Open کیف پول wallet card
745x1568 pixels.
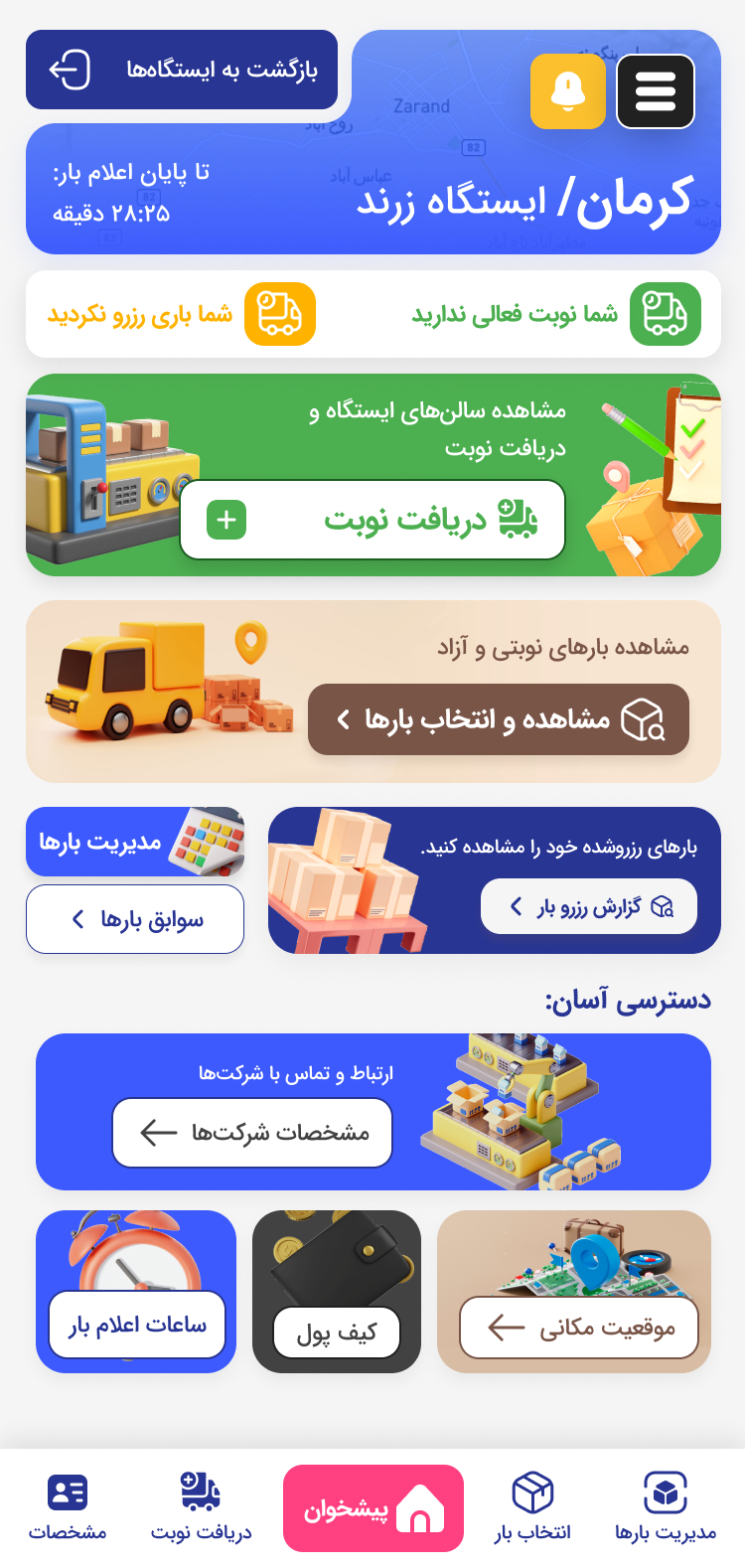pos(337,1332)
